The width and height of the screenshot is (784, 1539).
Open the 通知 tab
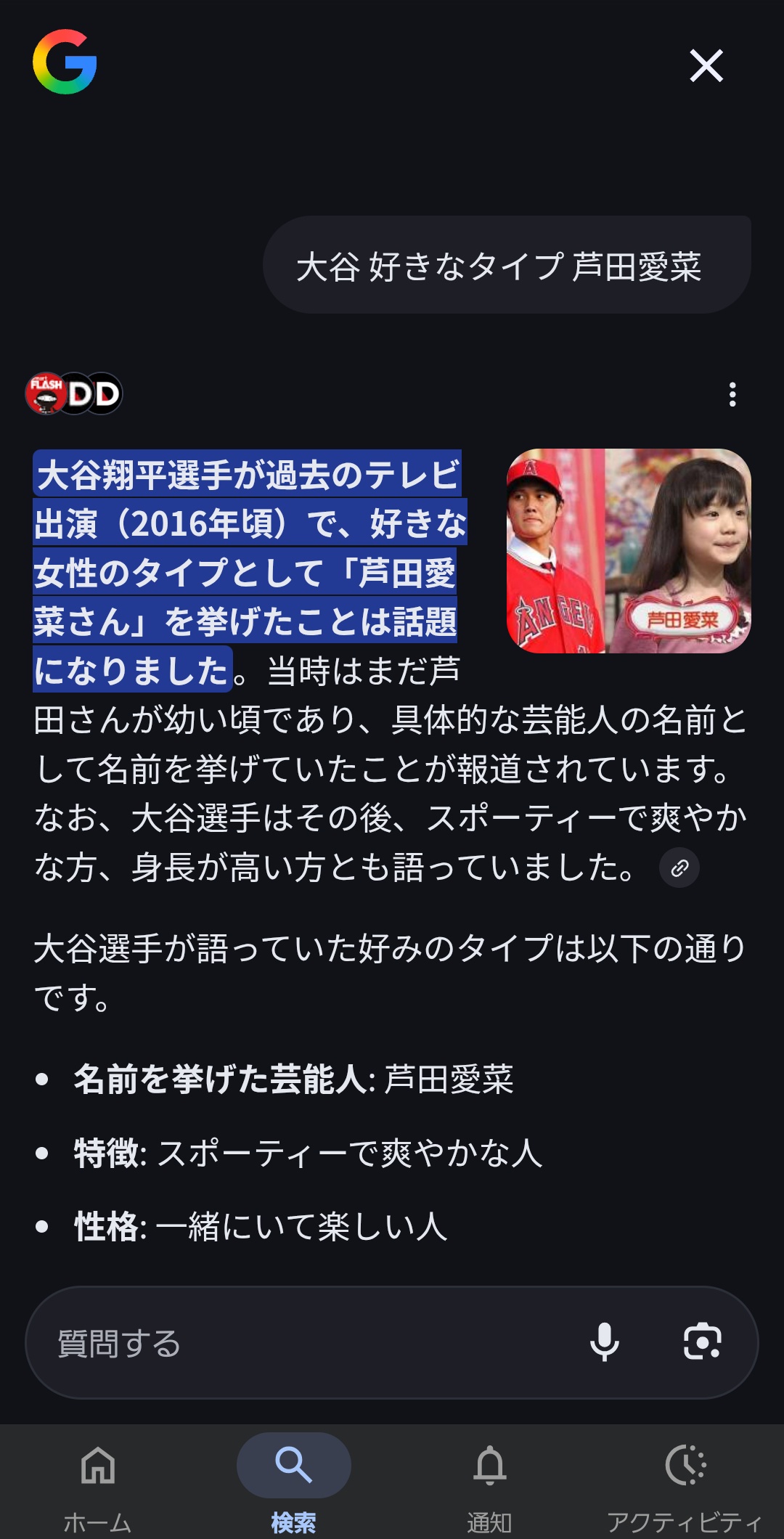(489, 1481)
